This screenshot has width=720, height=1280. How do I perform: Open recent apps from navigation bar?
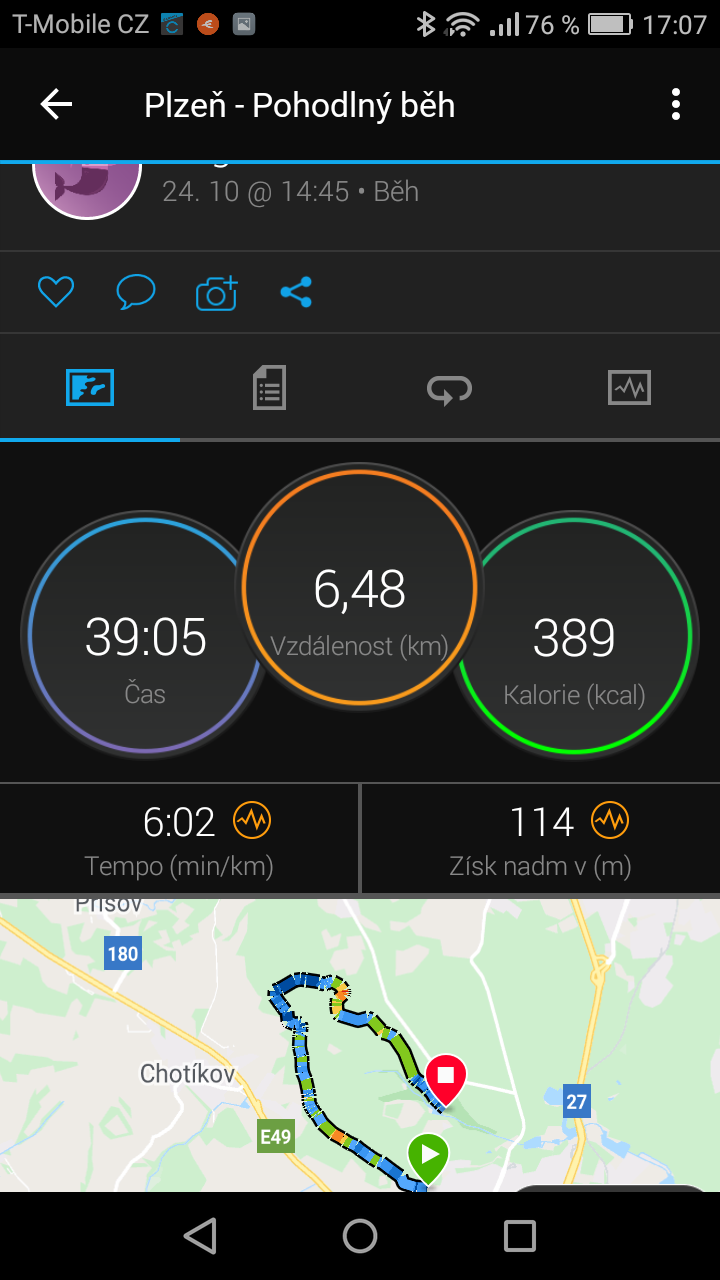click(520, 1236)
